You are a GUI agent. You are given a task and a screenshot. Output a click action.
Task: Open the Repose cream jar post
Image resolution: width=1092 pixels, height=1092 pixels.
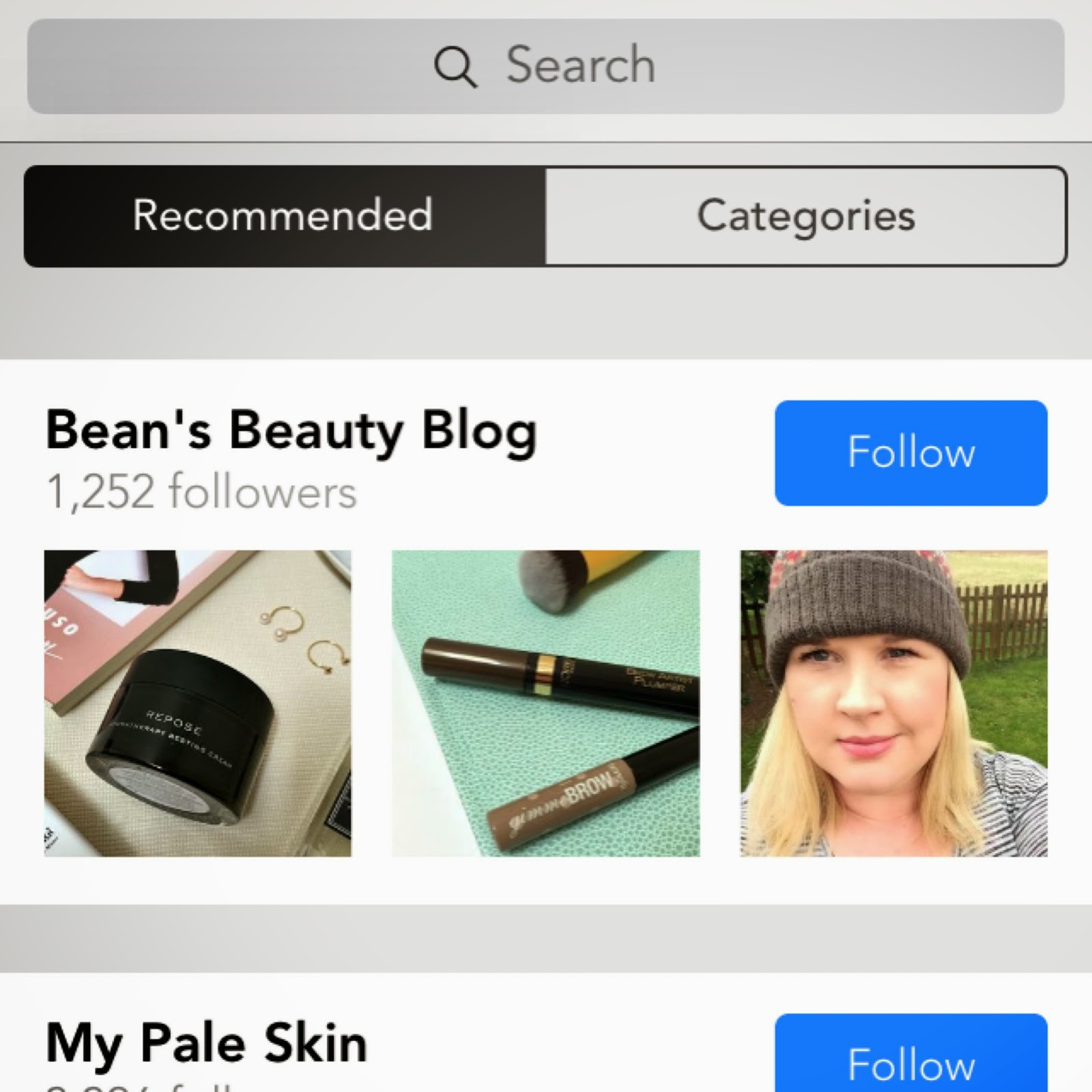tap(198, 703)
